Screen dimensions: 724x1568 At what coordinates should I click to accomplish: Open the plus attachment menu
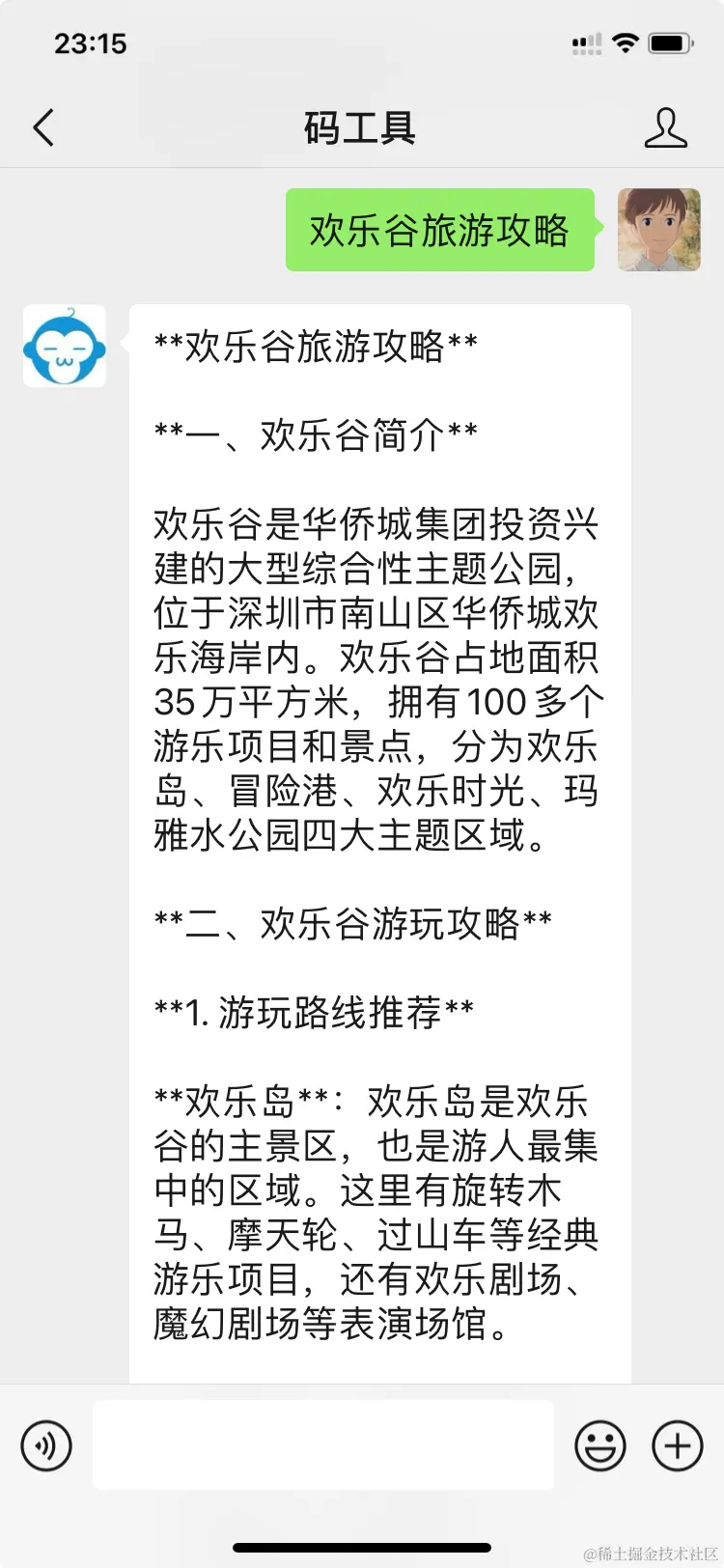click(677, 1445)
